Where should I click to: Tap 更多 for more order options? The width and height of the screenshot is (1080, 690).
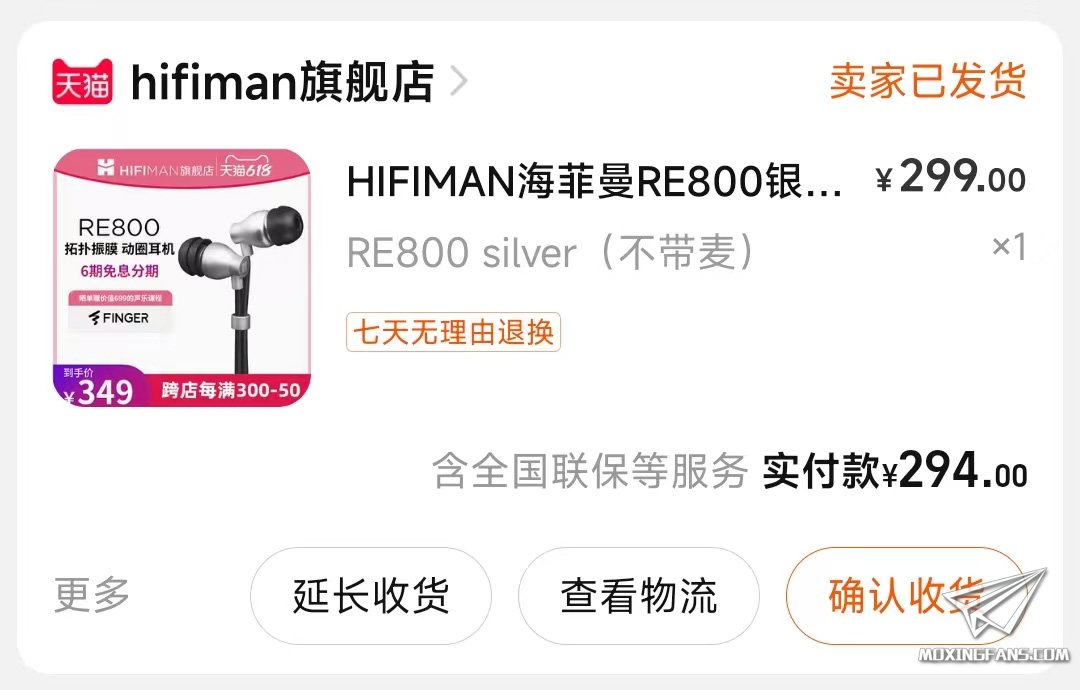click(92, 596)
